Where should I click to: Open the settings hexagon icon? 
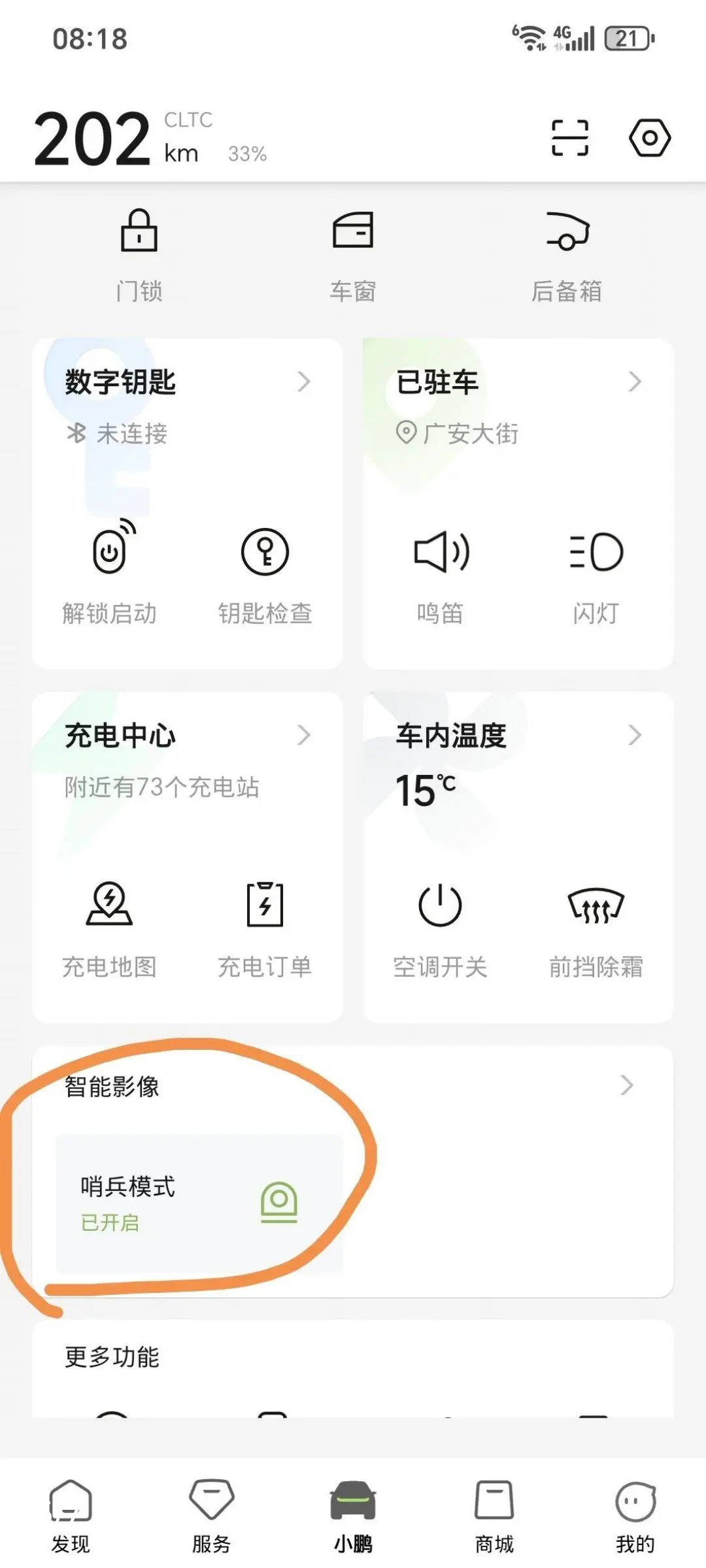(649, 138)
